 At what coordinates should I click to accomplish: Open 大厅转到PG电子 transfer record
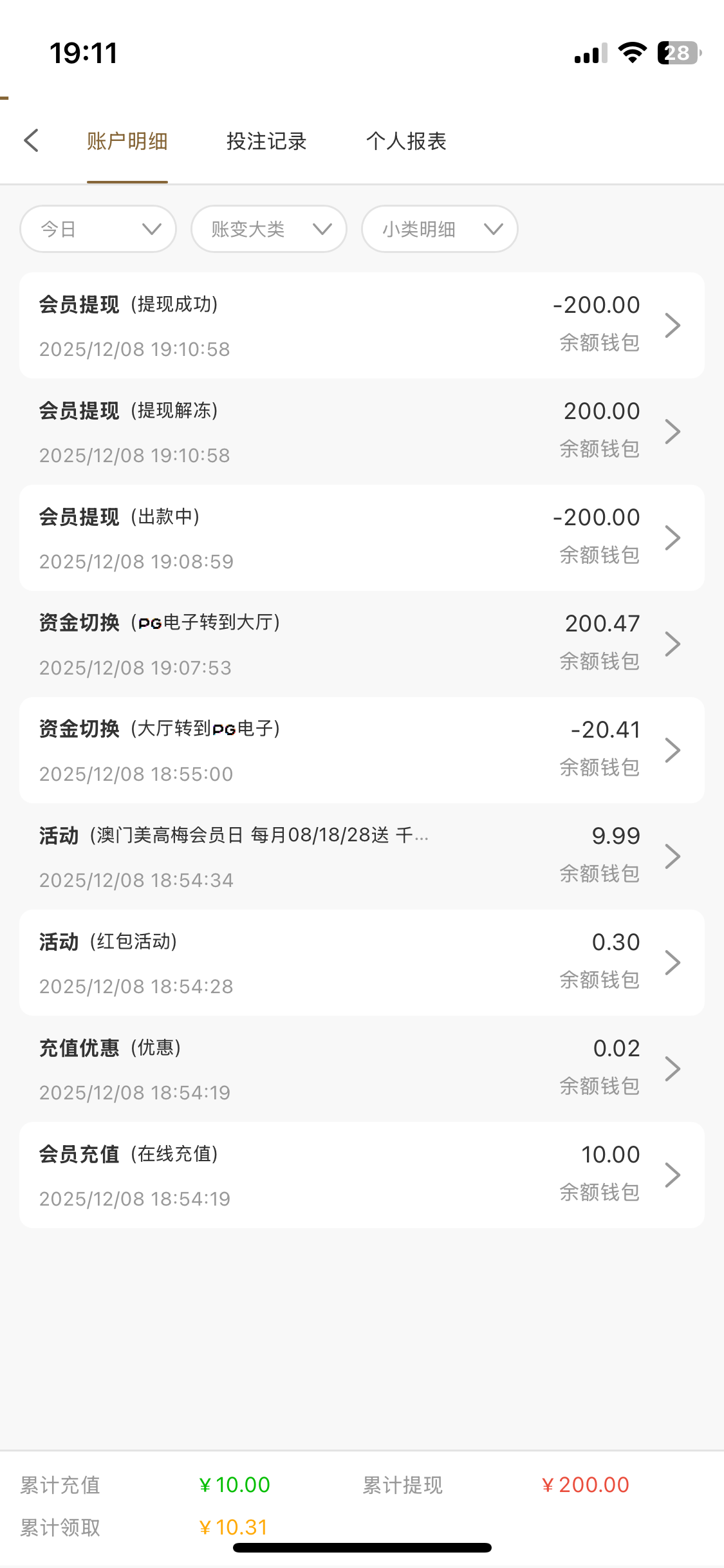(x=362, y=751)
